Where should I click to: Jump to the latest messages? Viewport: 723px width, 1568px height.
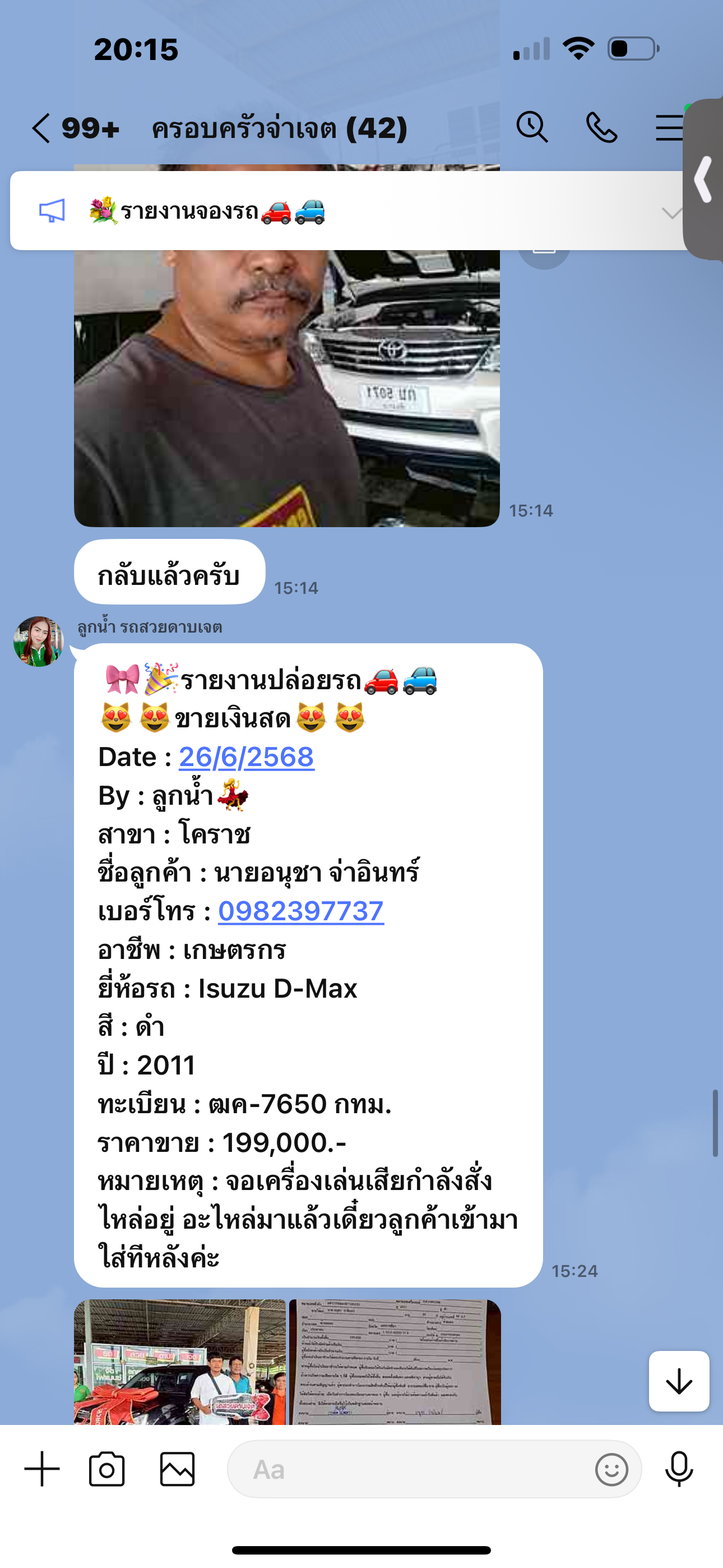click(679, 1381)
